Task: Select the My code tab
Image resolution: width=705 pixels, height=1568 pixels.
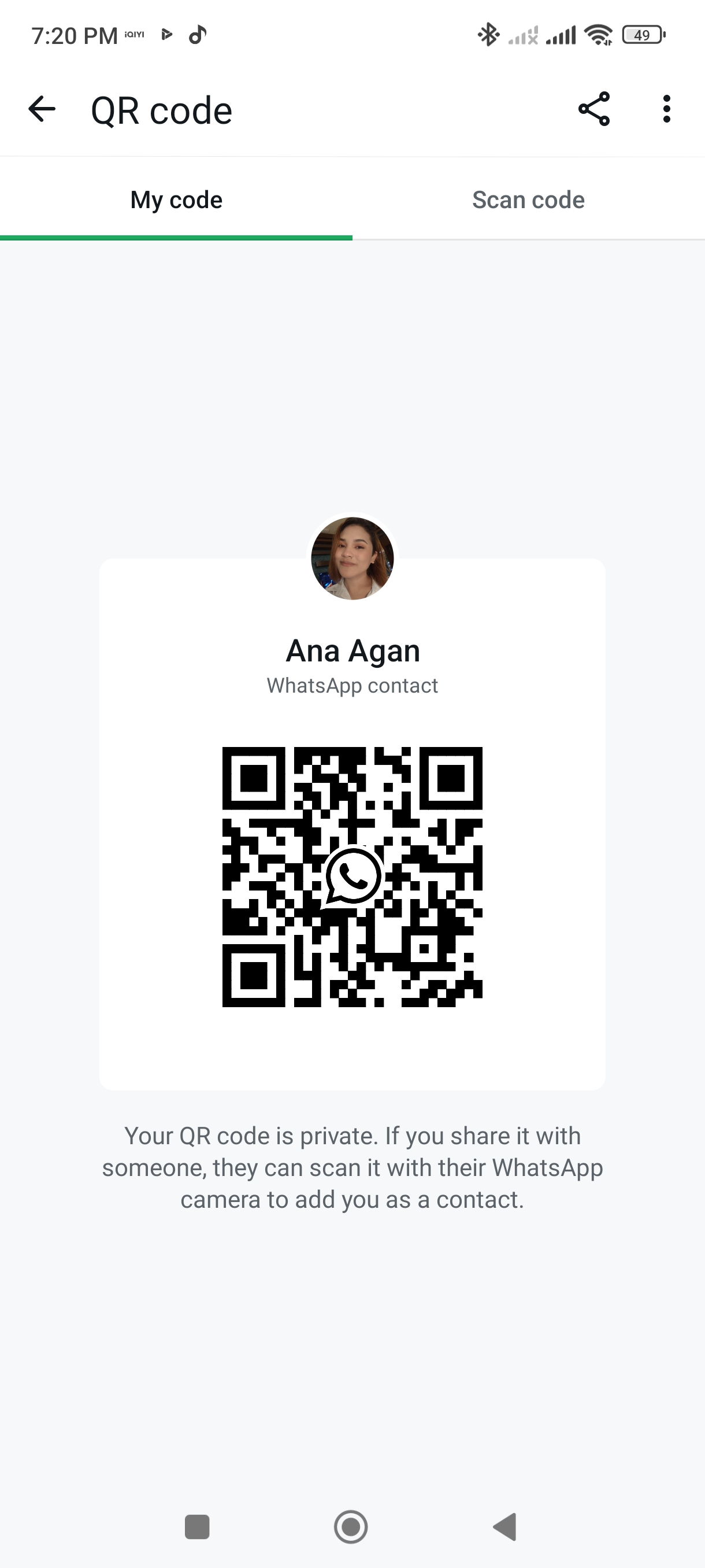Action: click(176, 199)
